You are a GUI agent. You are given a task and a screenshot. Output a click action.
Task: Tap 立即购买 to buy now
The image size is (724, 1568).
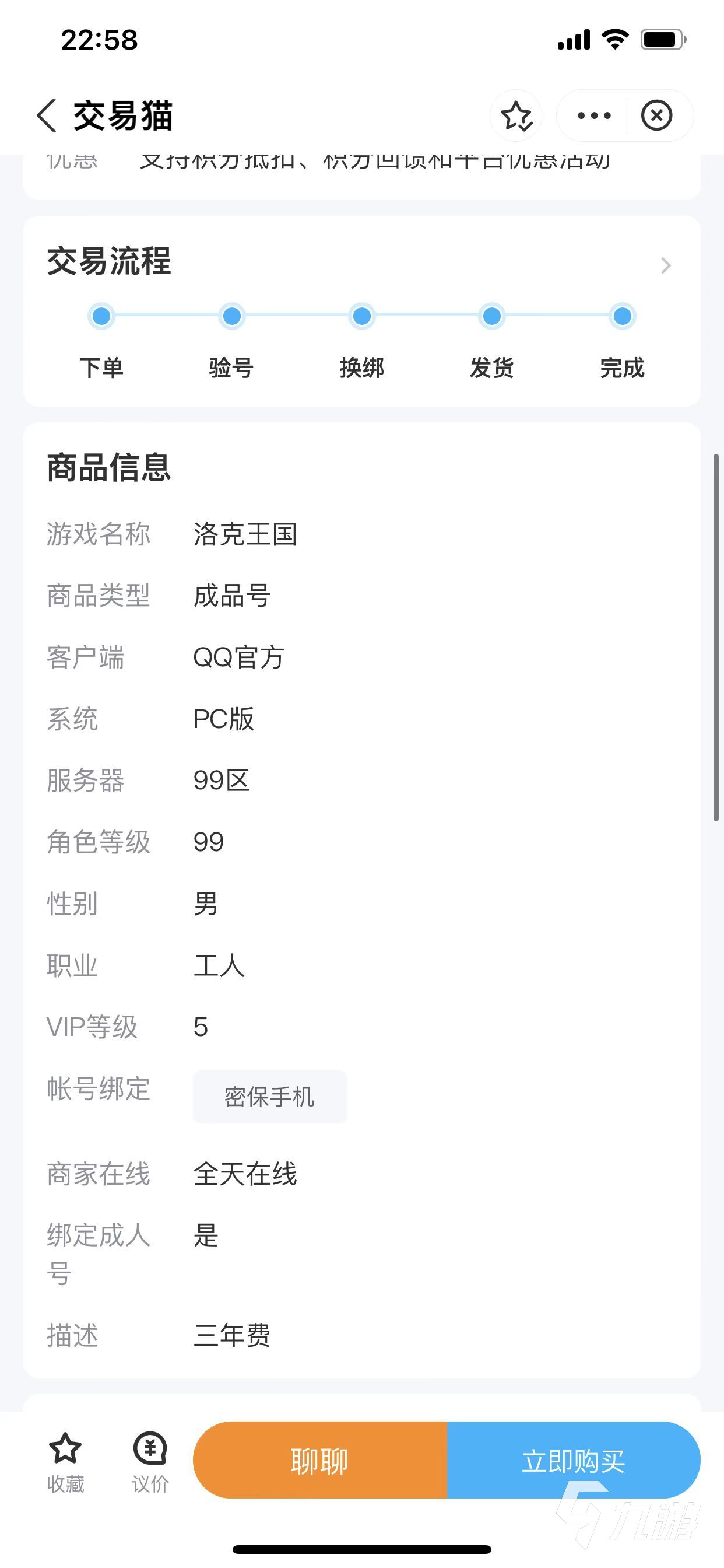click(573, 1459)
